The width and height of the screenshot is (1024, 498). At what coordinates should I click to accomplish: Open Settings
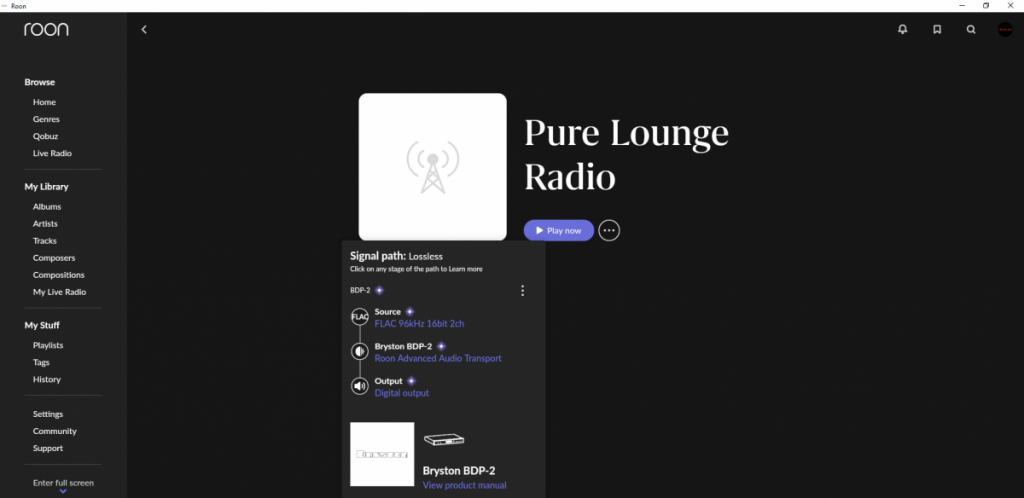(x=48, y=414)
